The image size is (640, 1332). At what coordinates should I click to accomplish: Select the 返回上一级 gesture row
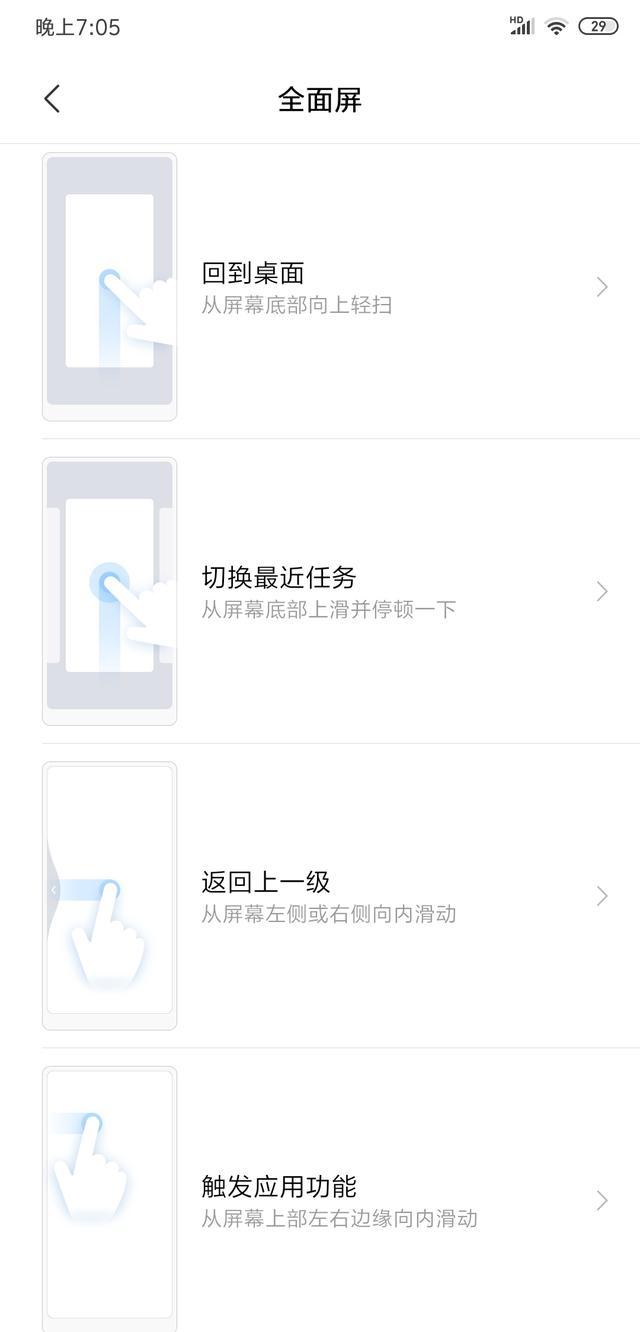[x=340, y=896]
